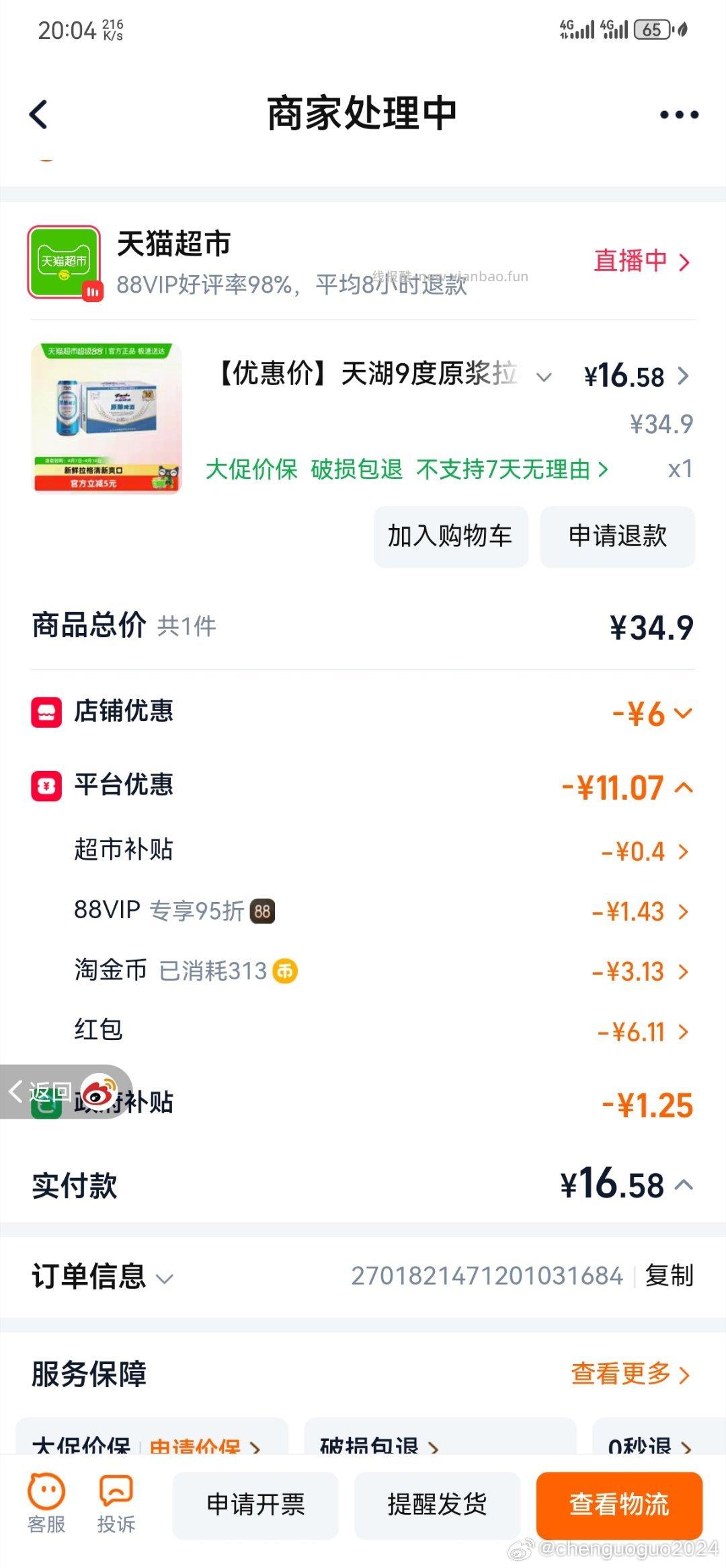This screenshot has width=726, height=1568.
Task: Tap 加入购物车 button
Action: point(450,536)
